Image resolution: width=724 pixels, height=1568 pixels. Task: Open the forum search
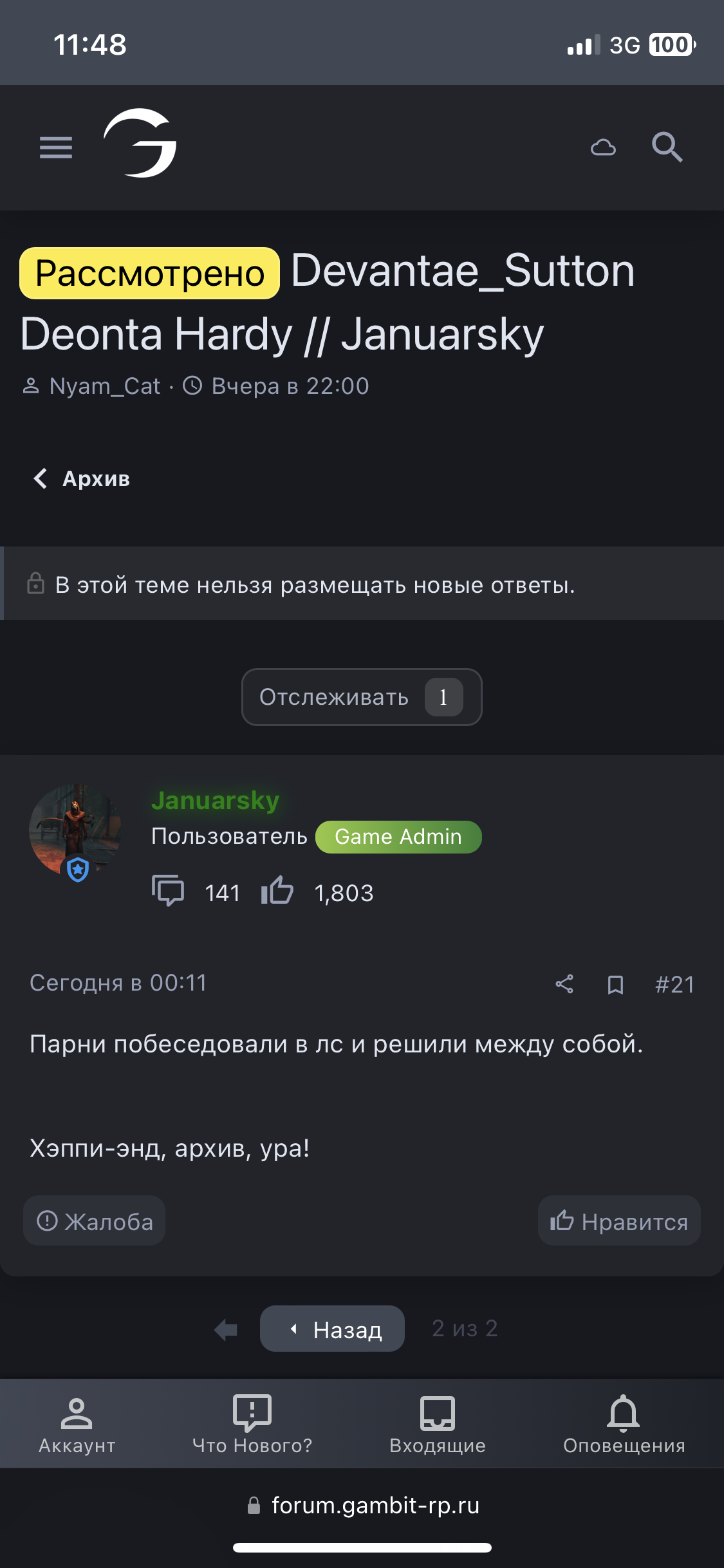[667, 147]
